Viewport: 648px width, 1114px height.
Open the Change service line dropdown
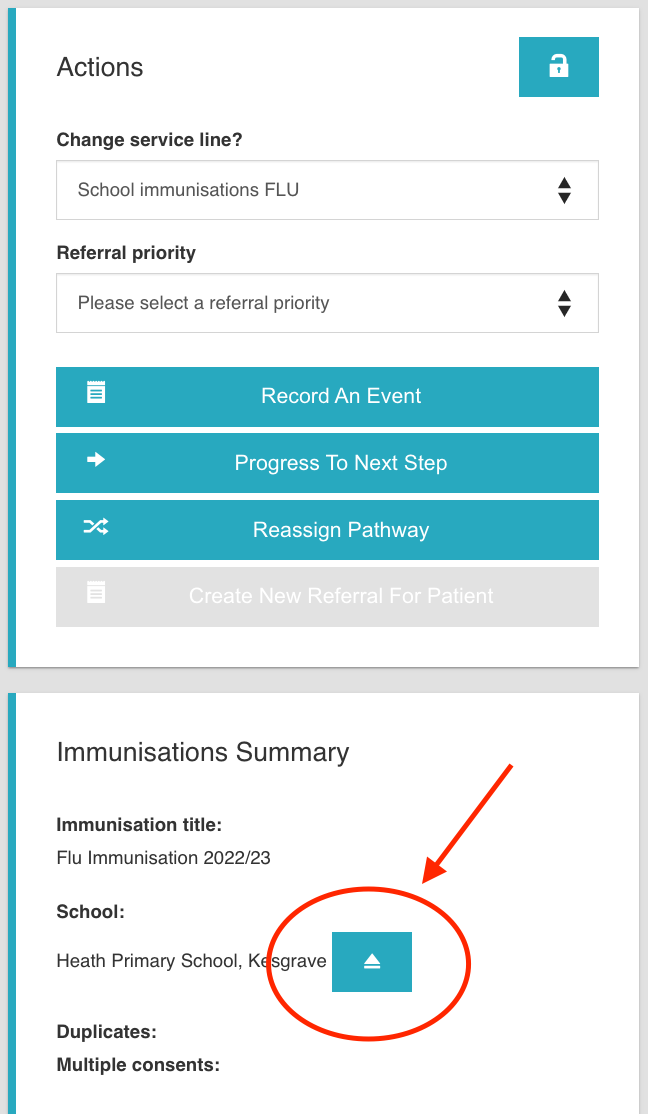coord(327,190)
